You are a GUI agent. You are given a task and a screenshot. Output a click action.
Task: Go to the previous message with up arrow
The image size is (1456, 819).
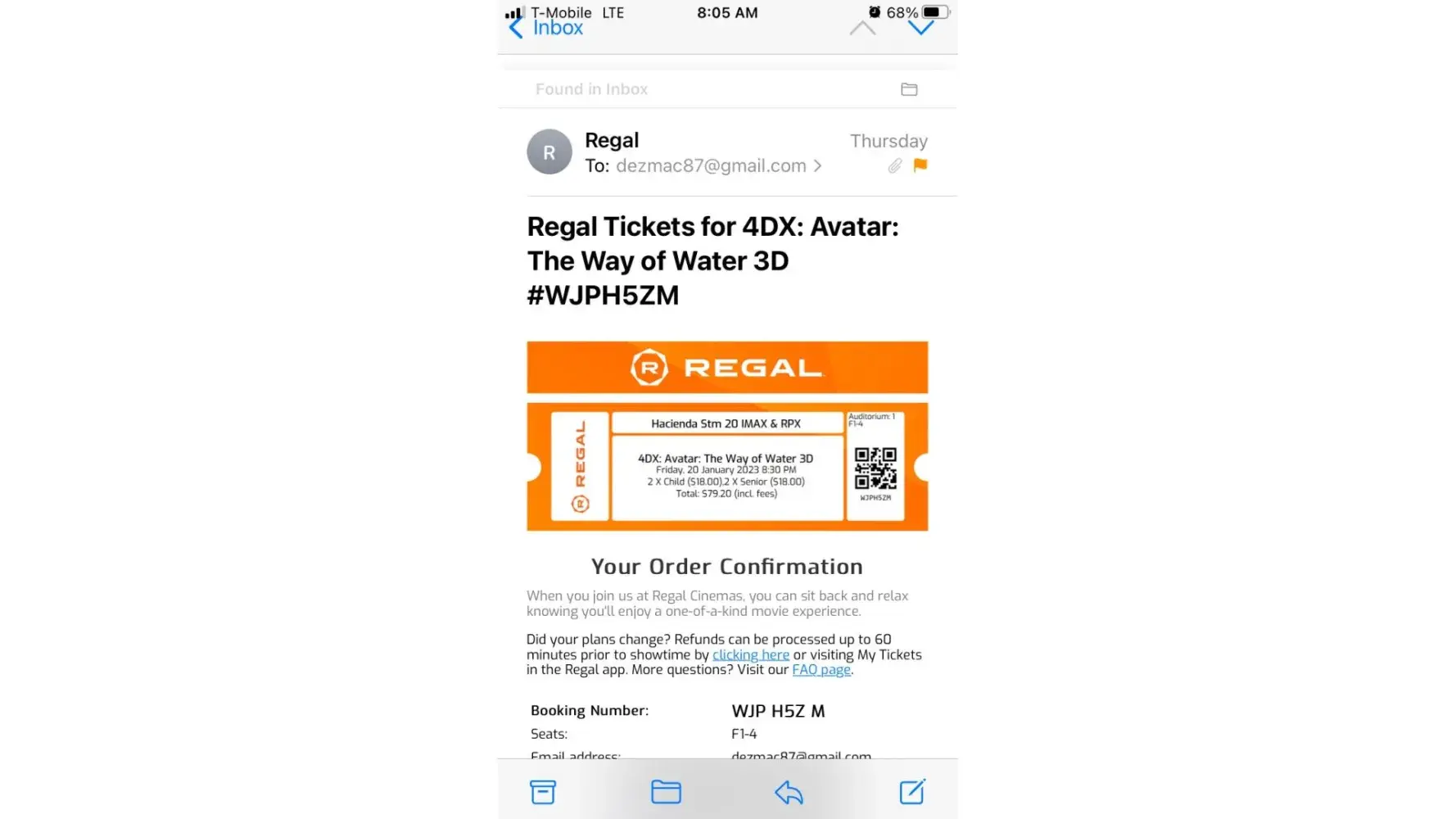click(862, 29)
